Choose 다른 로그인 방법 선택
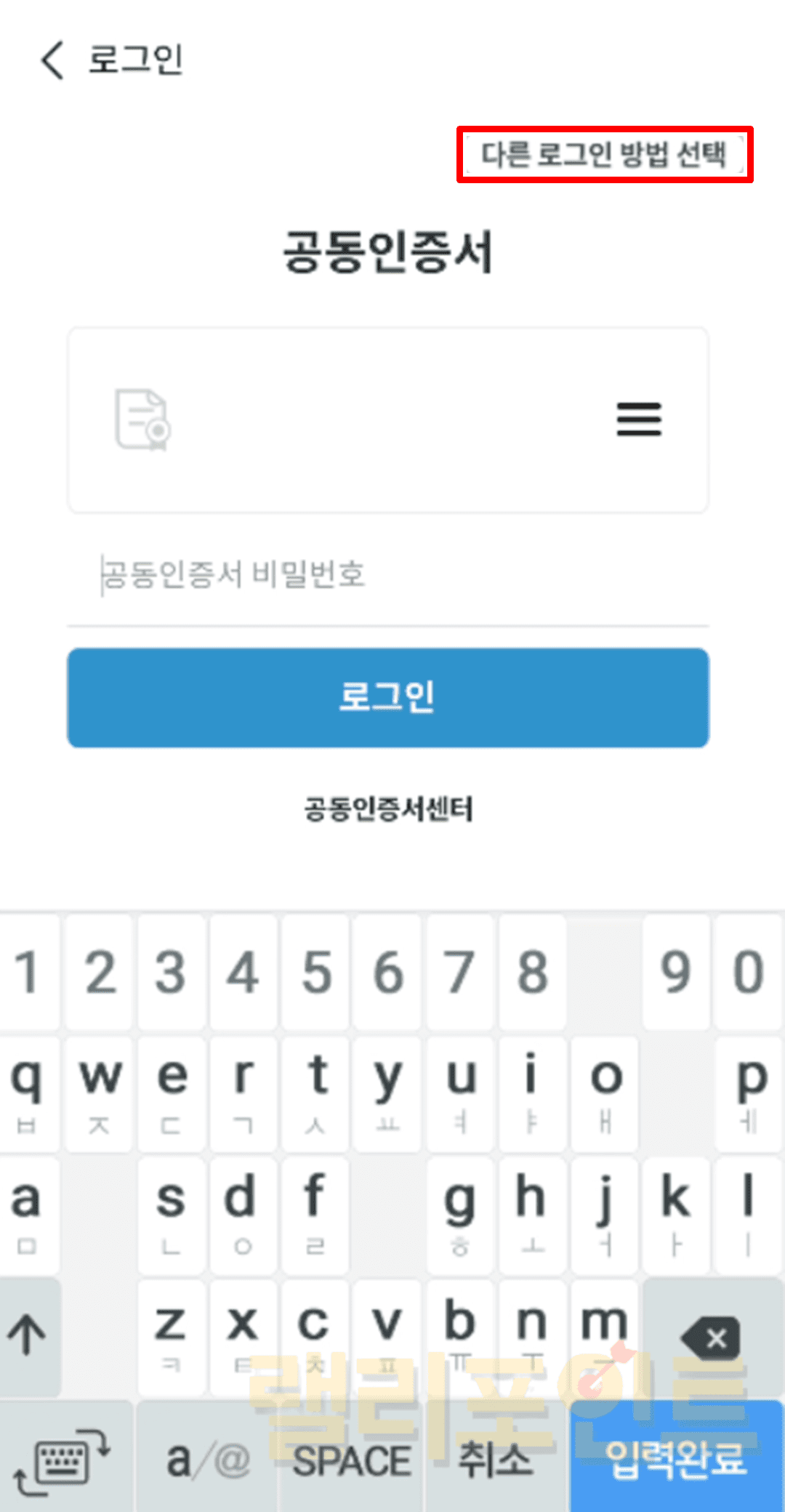The height and width of the screenshot is (1512, 785). click(604, 154)
